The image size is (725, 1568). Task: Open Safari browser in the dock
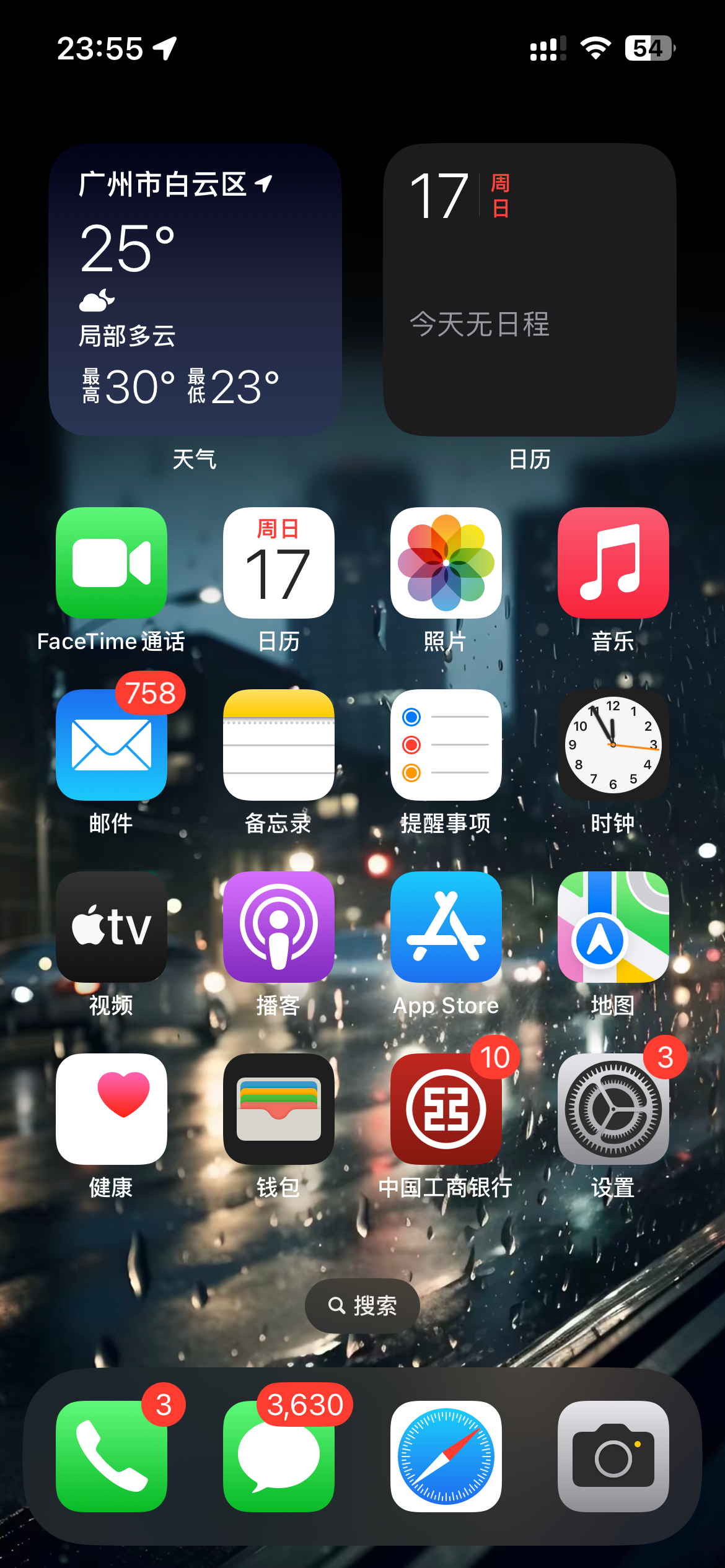(446, 1456)
